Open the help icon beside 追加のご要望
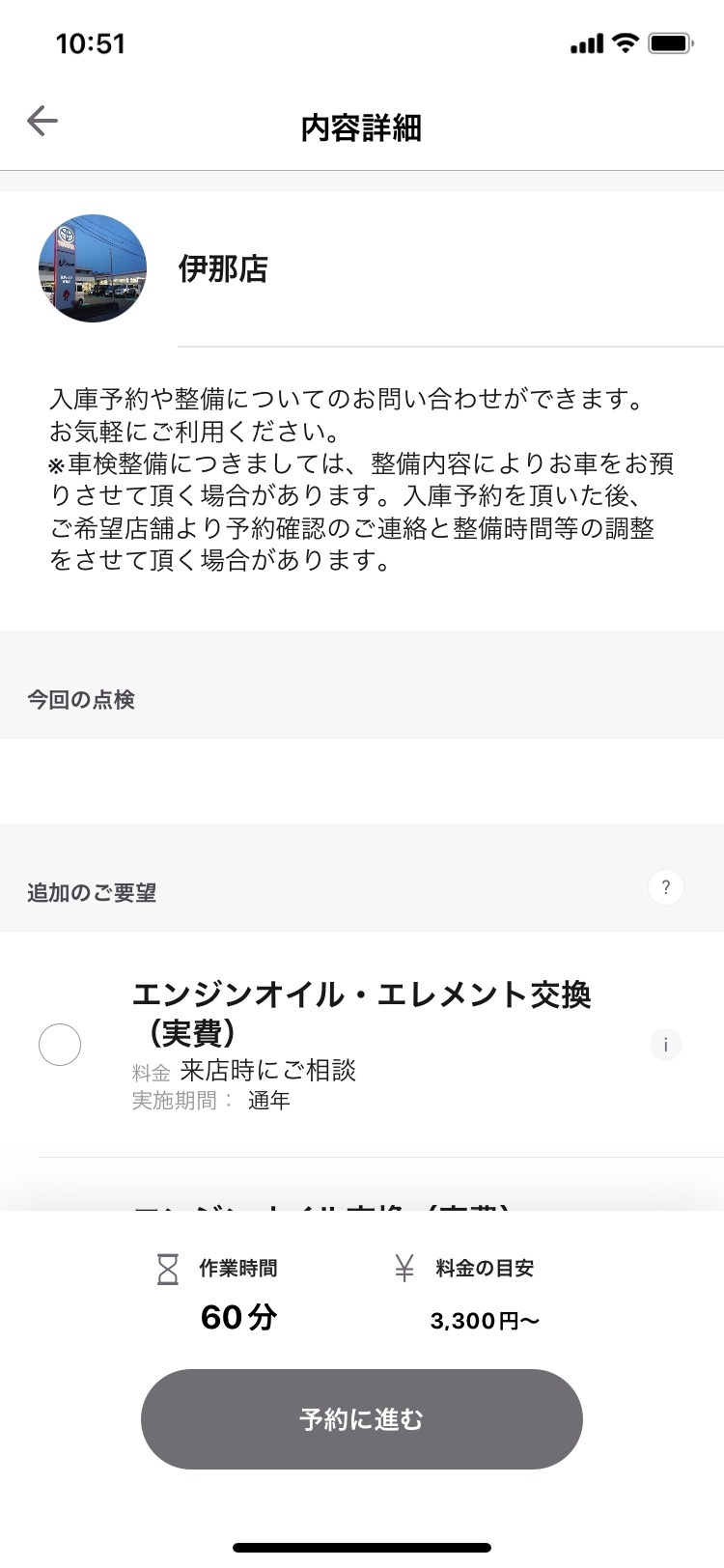Viewport: 724px width, 1568px height. coord(665,887)
